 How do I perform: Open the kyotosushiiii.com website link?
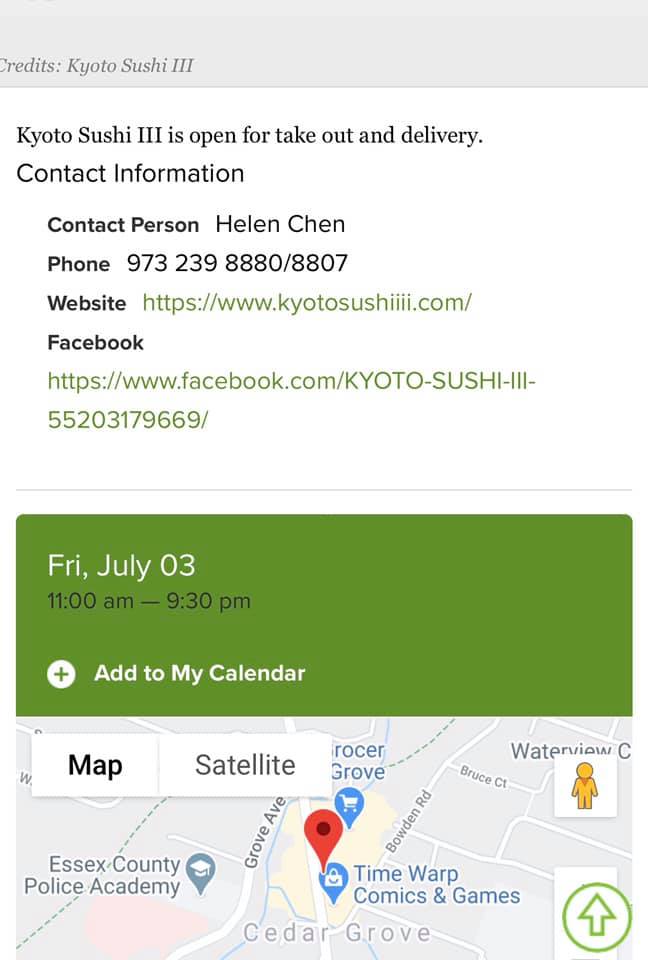coord(306,303)
